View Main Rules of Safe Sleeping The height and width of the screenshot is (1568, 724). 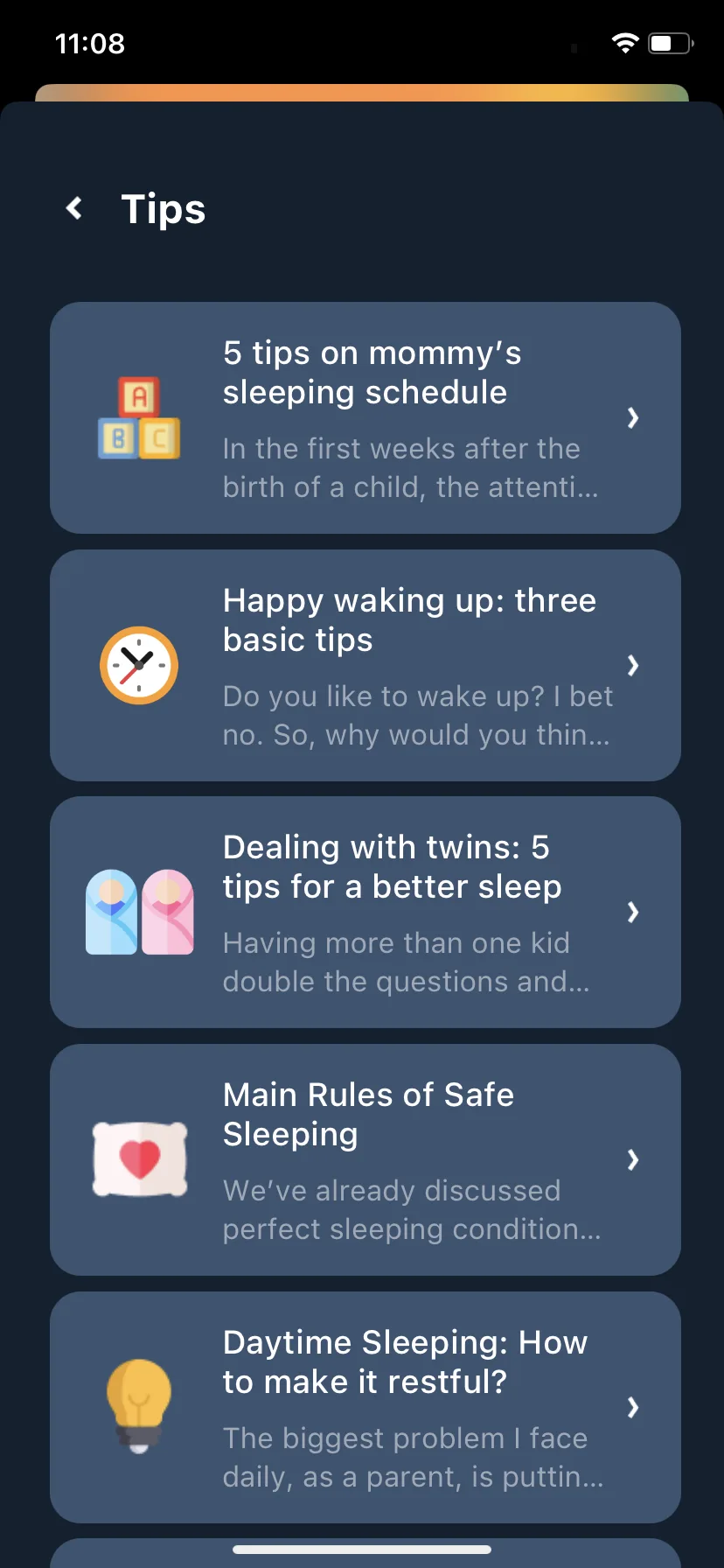tap(365, 1160)
